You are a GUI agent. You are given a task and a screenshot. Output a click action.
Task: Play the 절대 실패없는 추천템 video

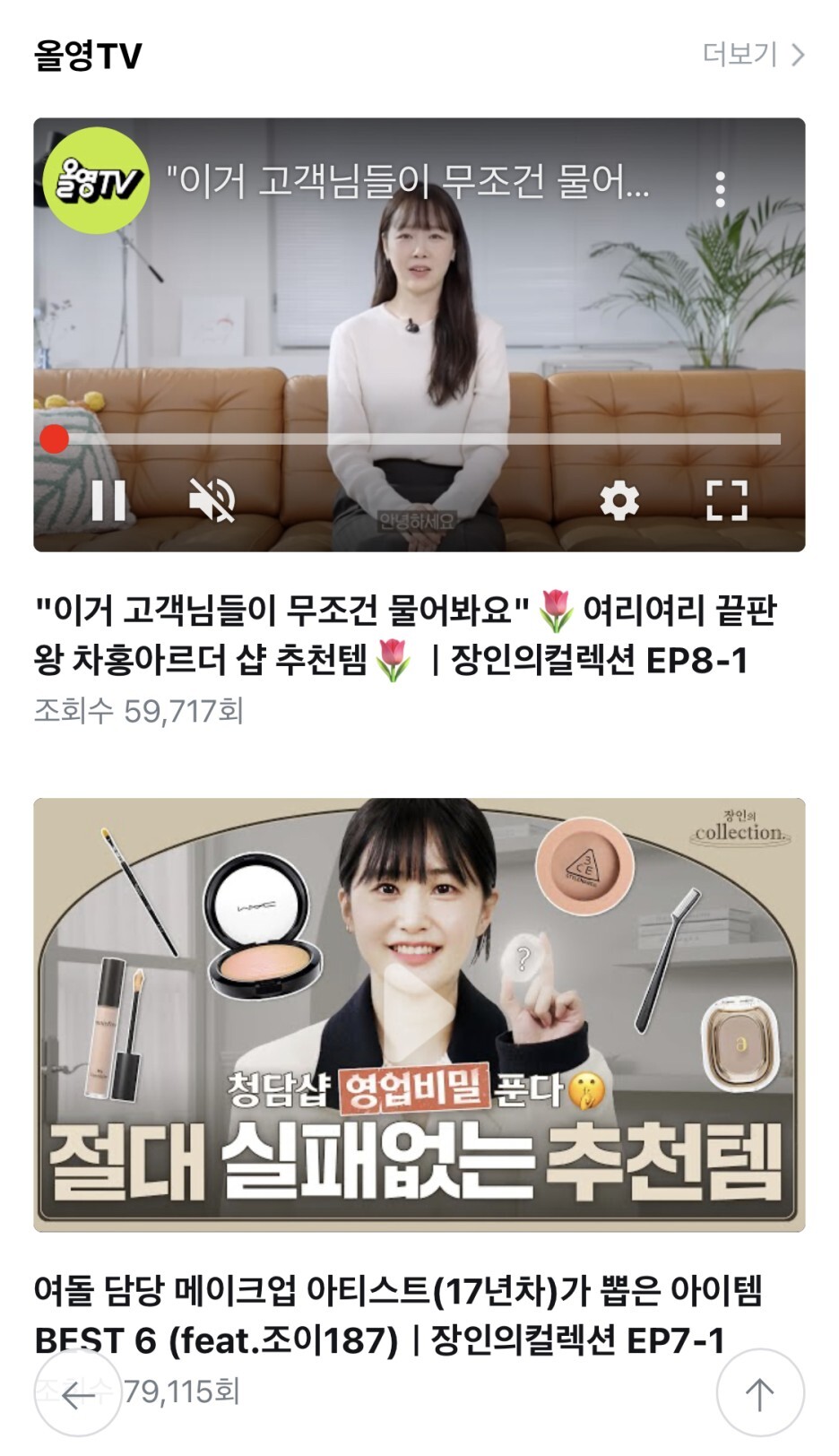click(x=419, y=1013)
